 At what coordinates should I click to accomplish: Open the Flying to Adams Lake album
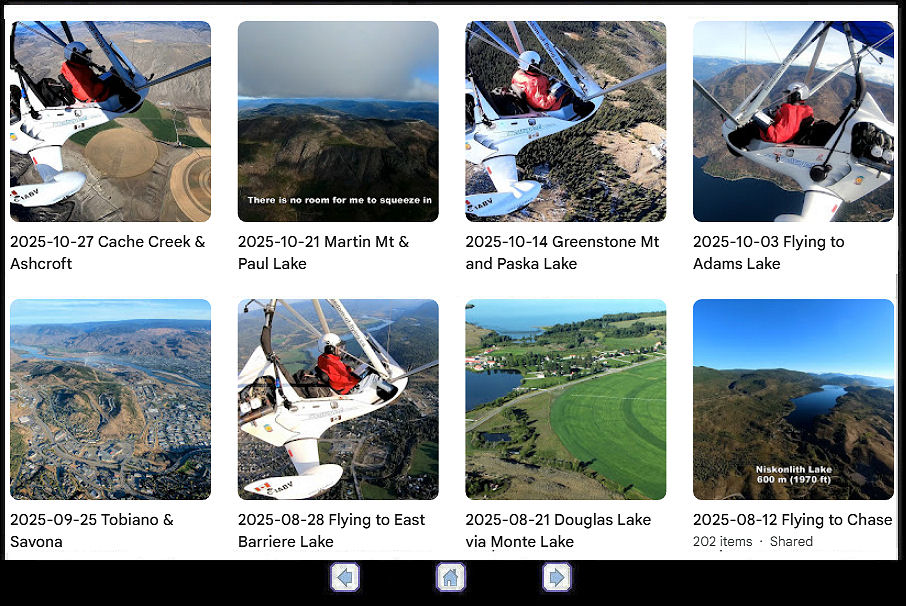[x=793, y=121]
